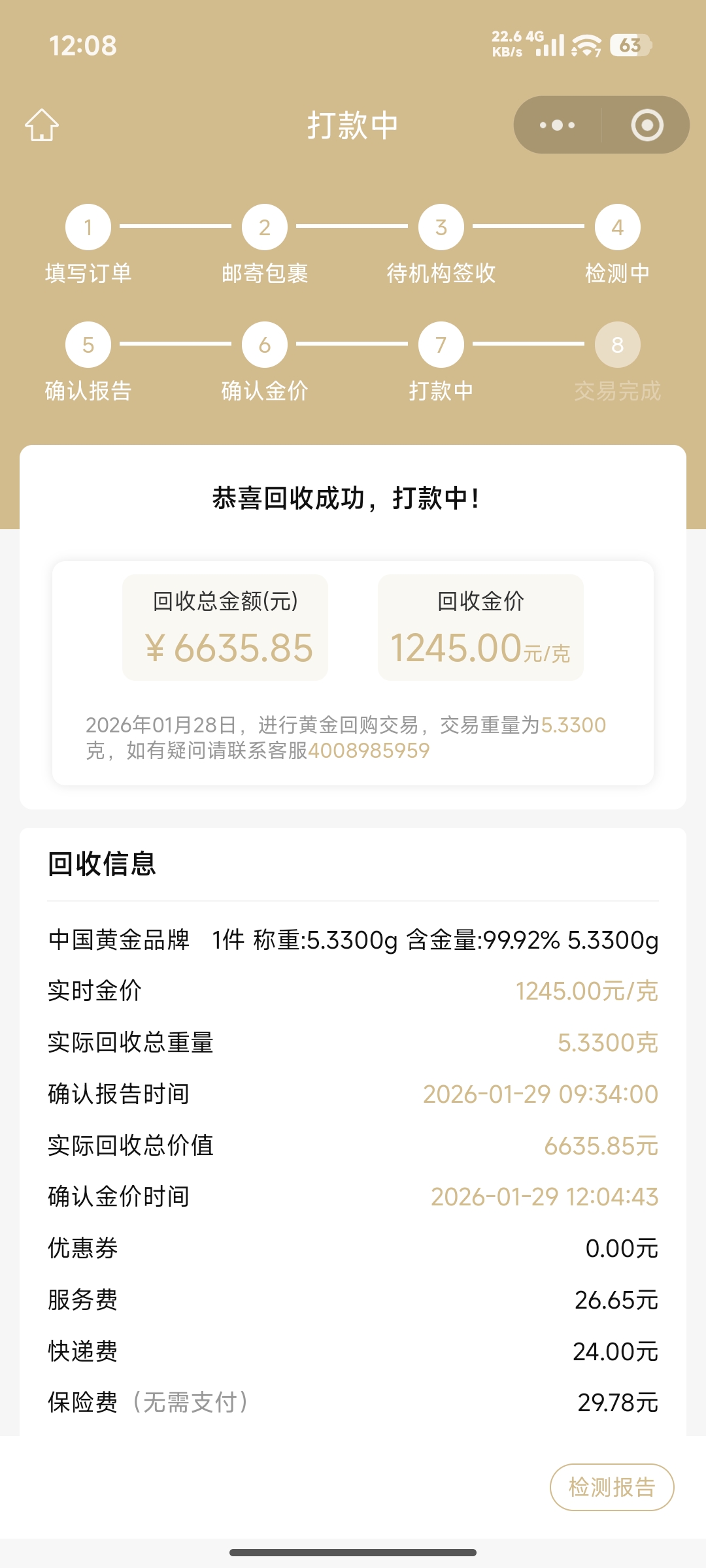This screenshot has height=1568, width=706.
Task: Click step 7 打款中 circle
Action: tap(441, 344)
